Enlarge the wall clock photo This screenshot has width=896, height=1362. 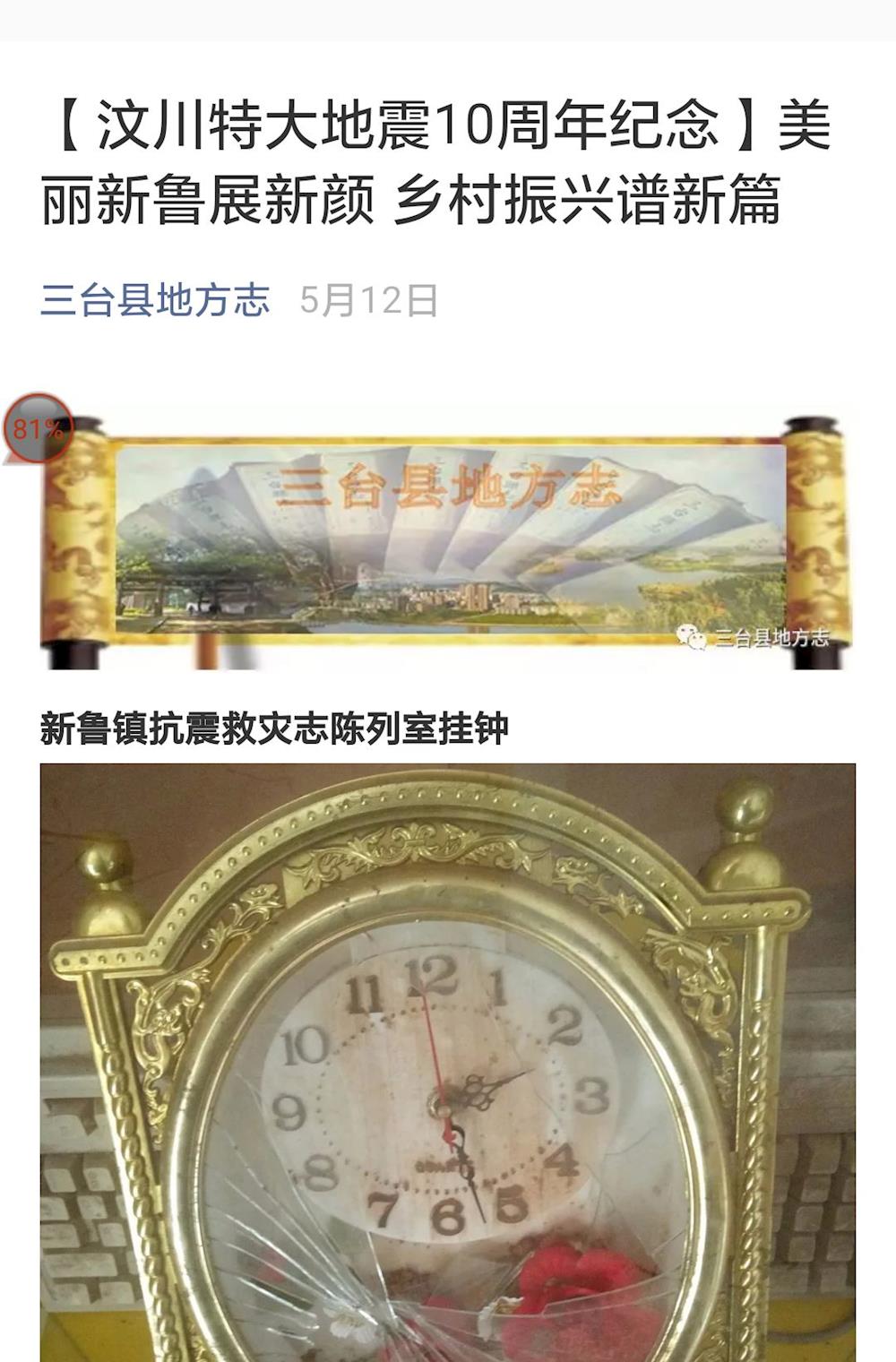click(x=448, y=1062)
